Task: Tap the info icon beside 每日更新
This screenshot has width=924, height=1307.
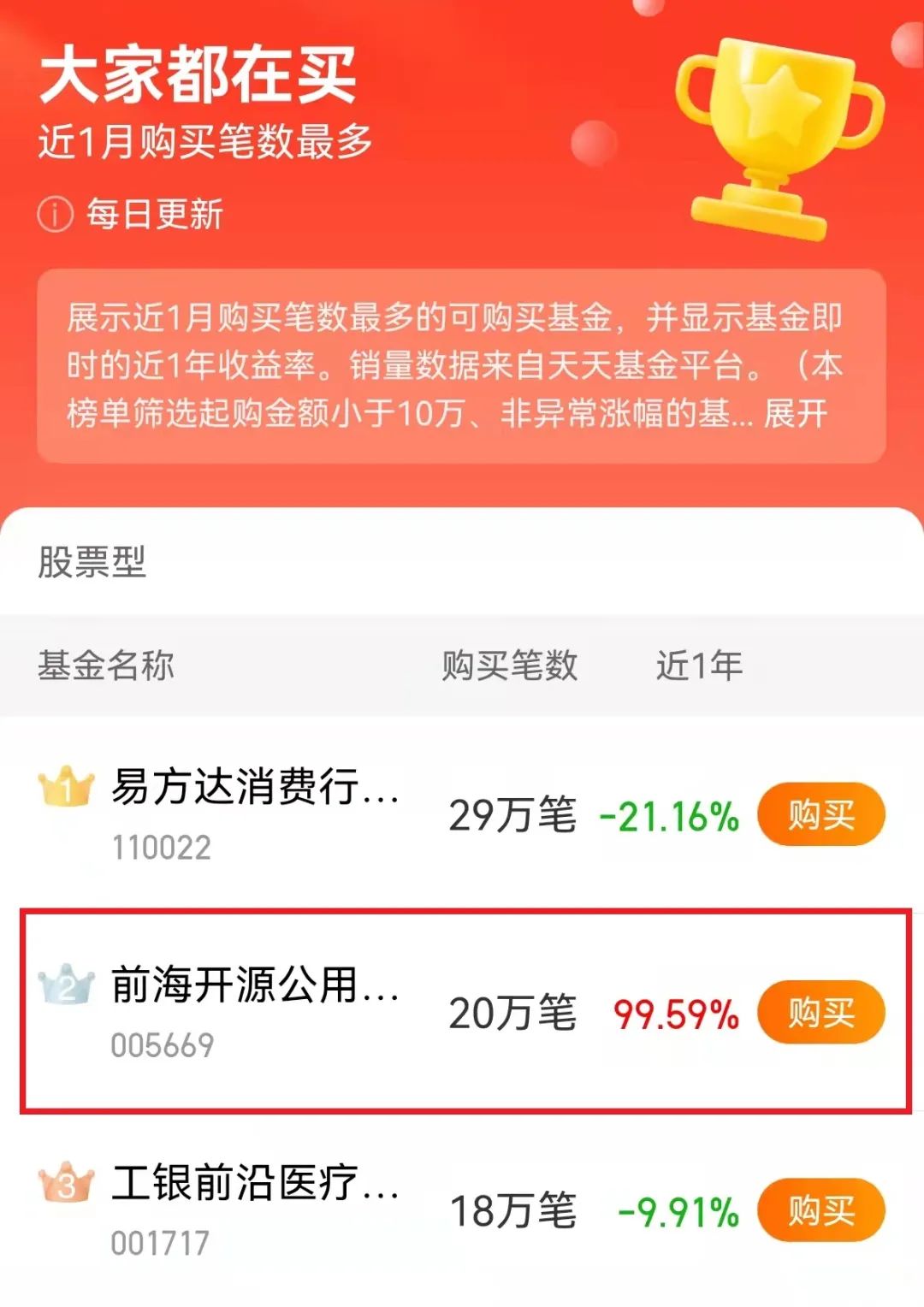Action: click(x=56, y=214)
